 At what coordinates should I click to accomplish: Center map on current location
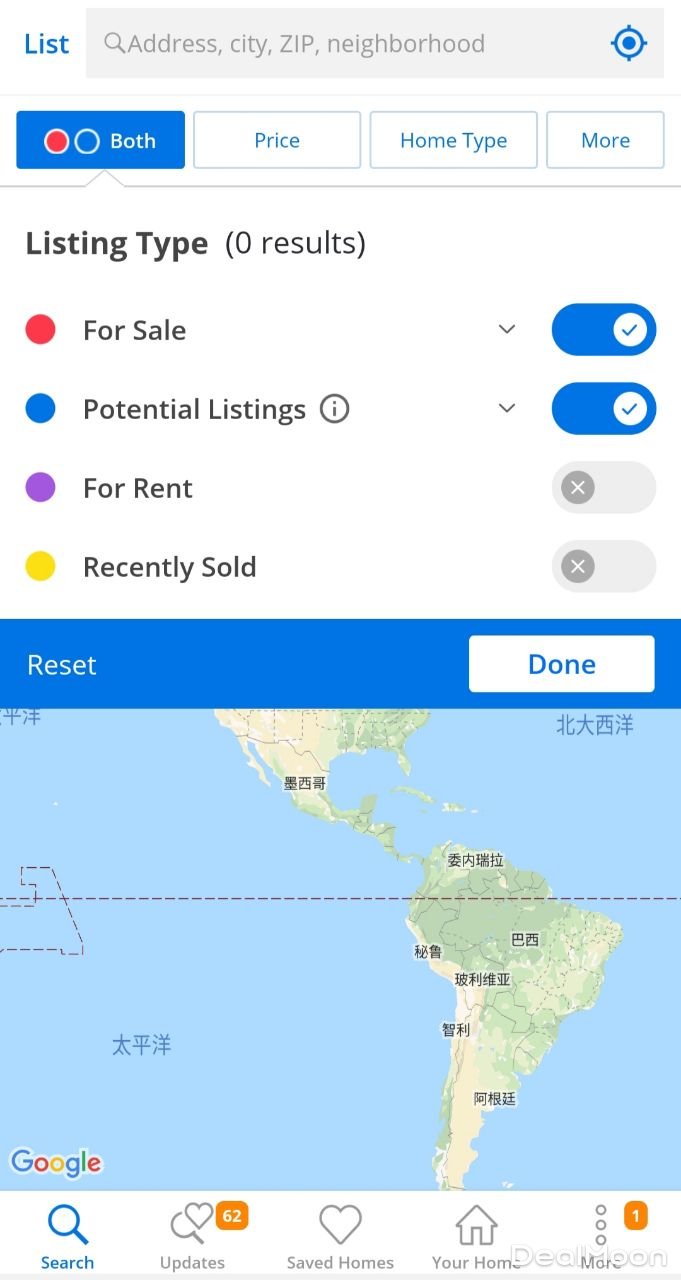point(628,43)
